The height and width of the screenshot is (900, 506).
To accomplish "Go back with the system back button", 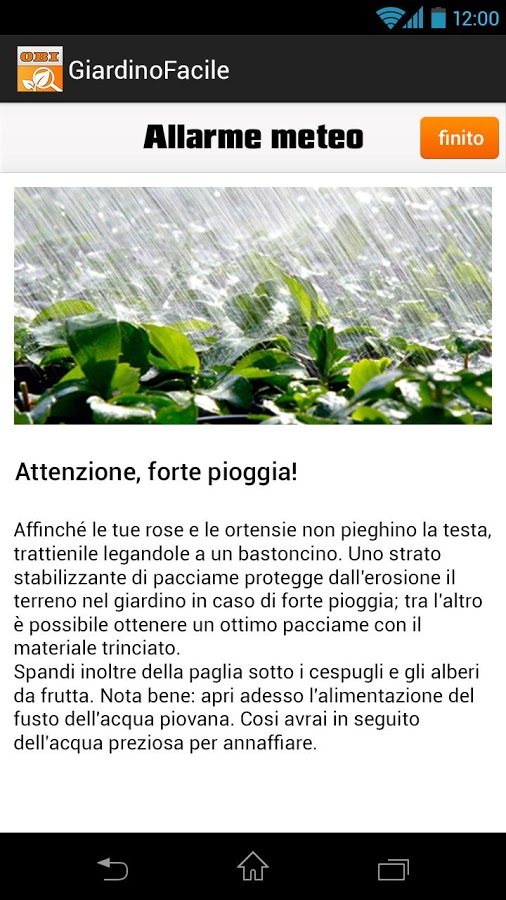I will click(x=112, y=868).
